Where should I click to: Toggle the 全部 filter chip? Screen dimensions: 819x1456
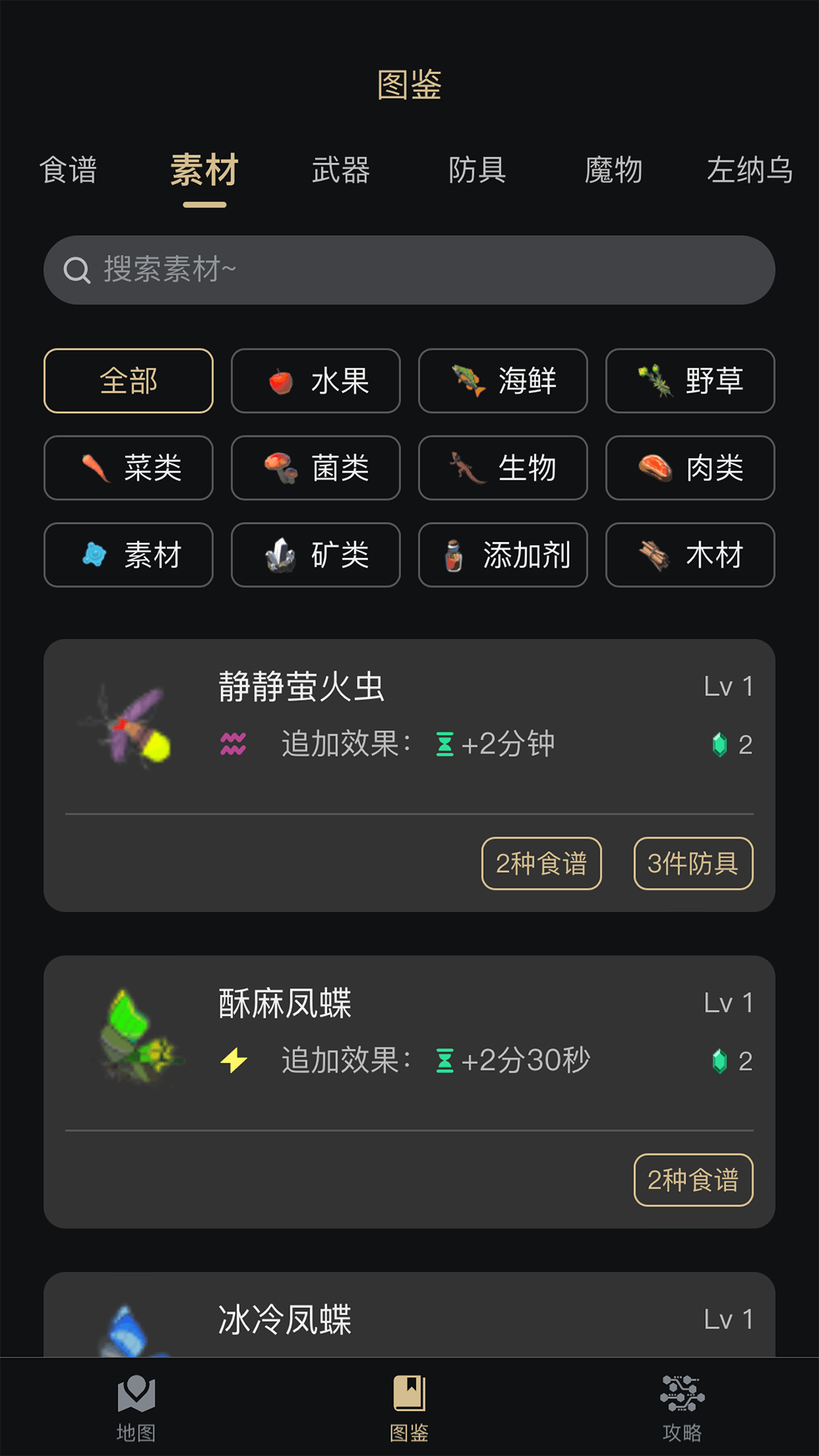tap(128, 381)
